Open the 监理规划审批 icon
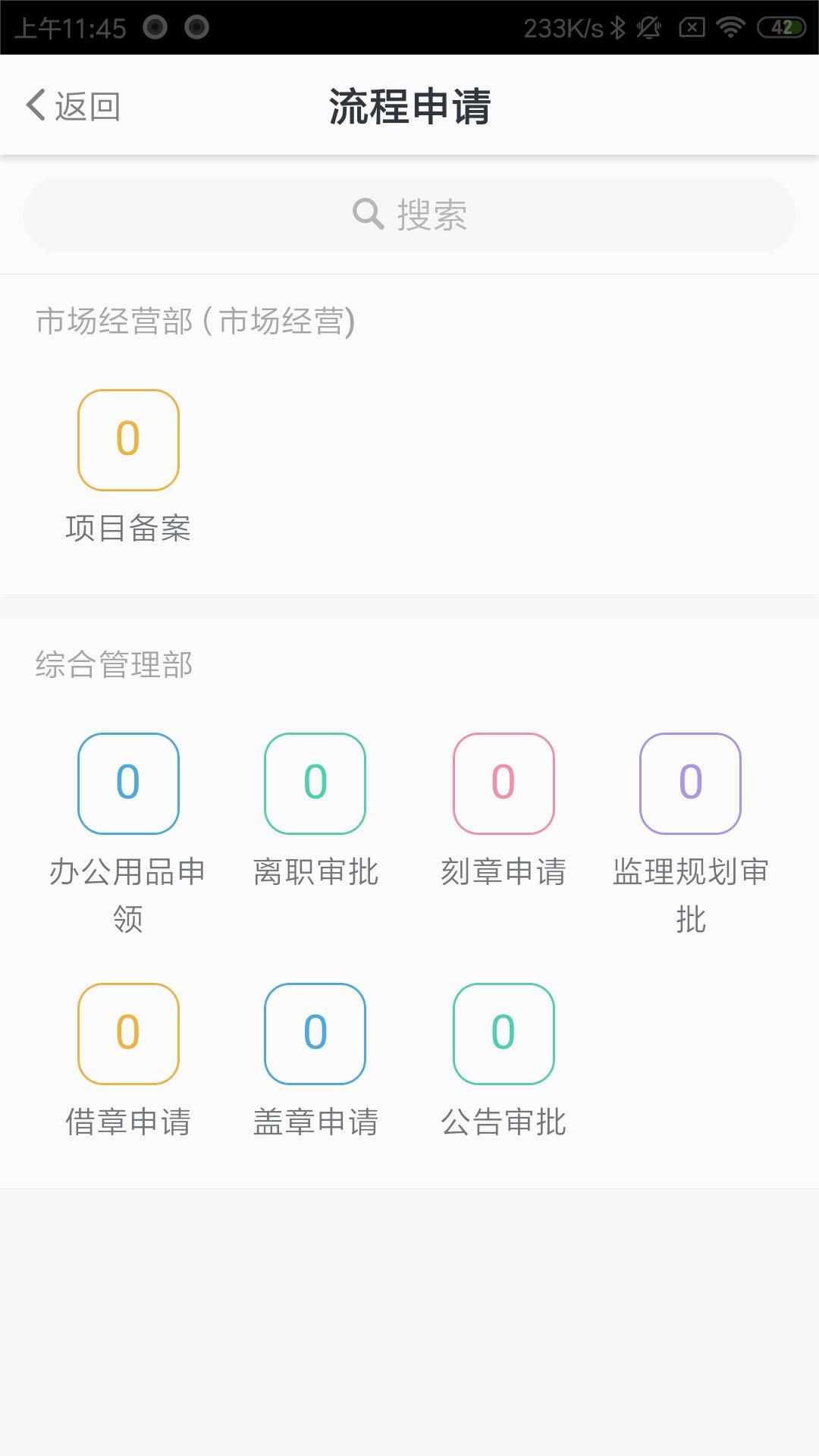The image size is (819, 1456). 690,785
